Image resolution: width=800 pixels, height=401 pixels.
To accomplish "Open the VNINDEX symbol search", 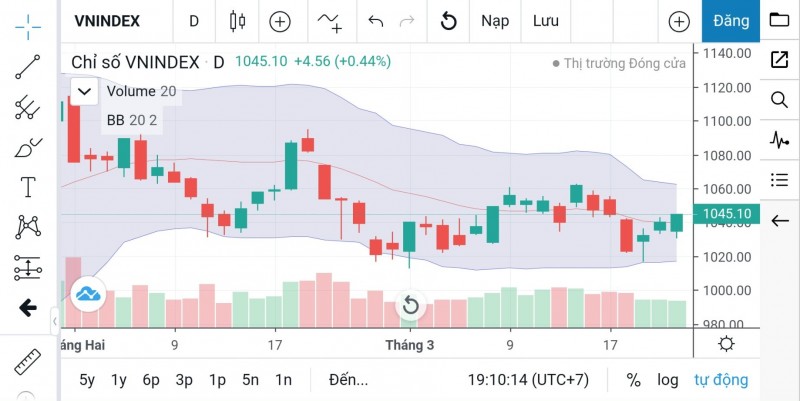I will point(109,21).
